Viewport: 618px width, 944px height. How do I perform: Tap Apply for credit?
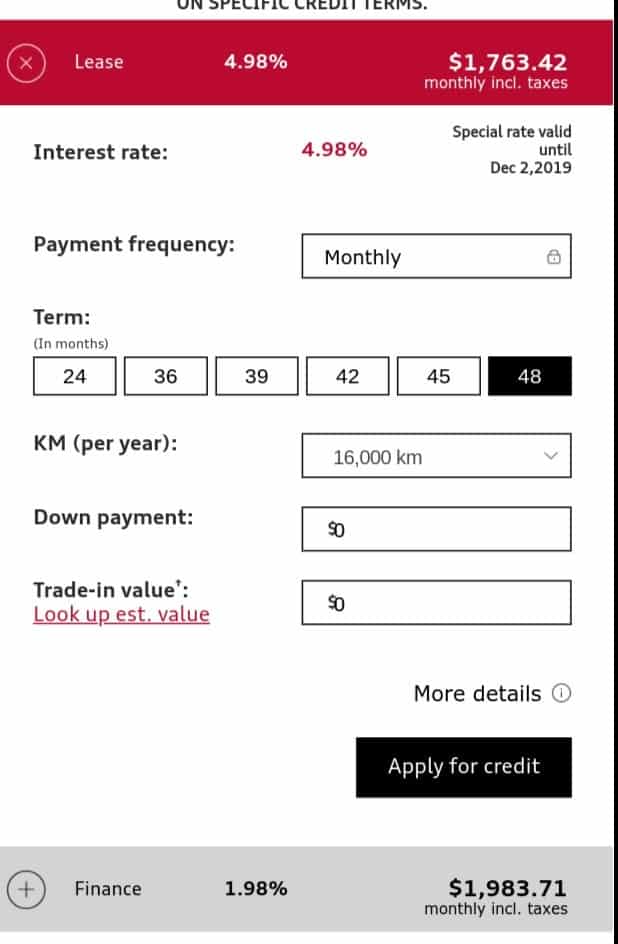tap(463, 767)
